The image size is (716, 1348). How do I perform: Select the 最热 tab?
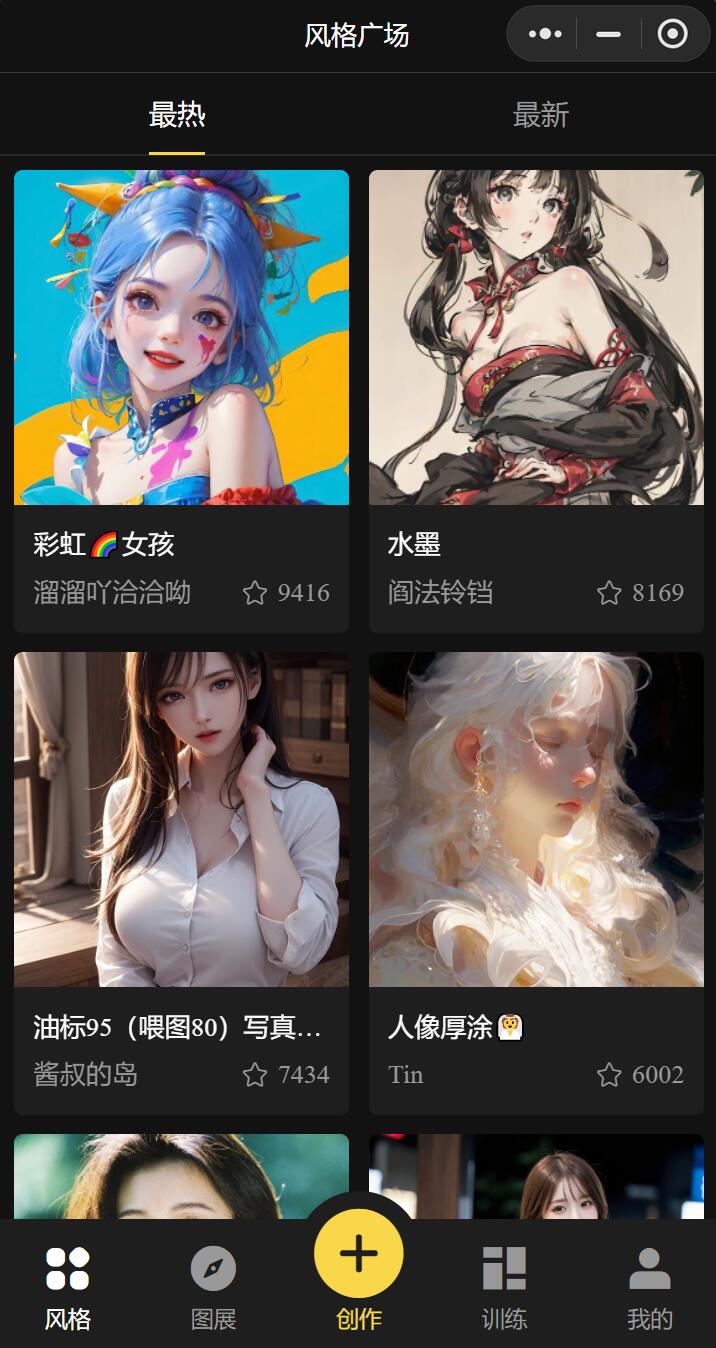(x=177, y=115)
